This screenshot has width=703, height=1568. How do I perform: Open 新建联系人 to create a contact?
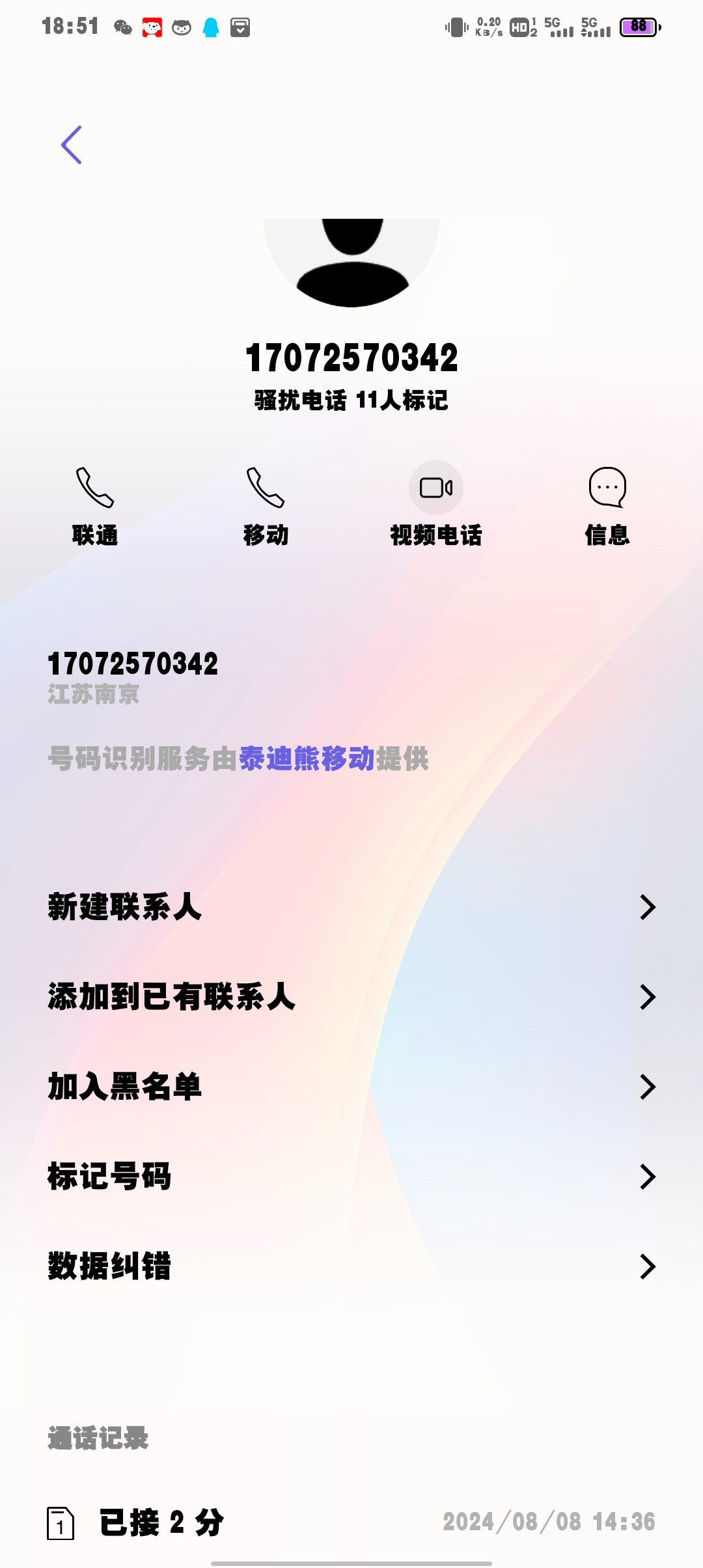(351, 906)
